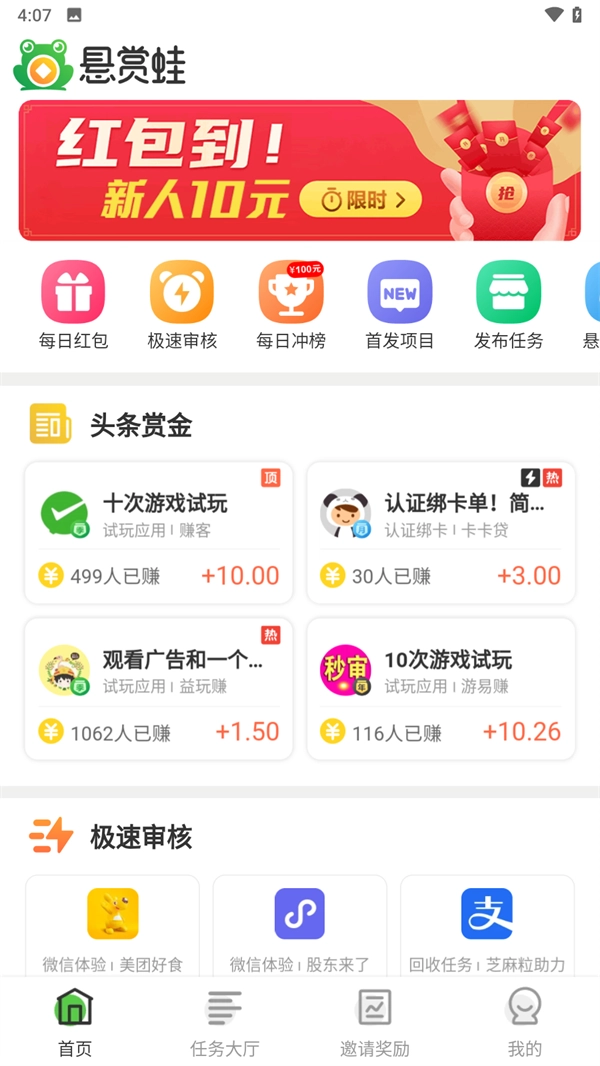The image size is (600, 1066).
Task: Open the 芝麻粒助力 回收任务 card
Action: 487,925
